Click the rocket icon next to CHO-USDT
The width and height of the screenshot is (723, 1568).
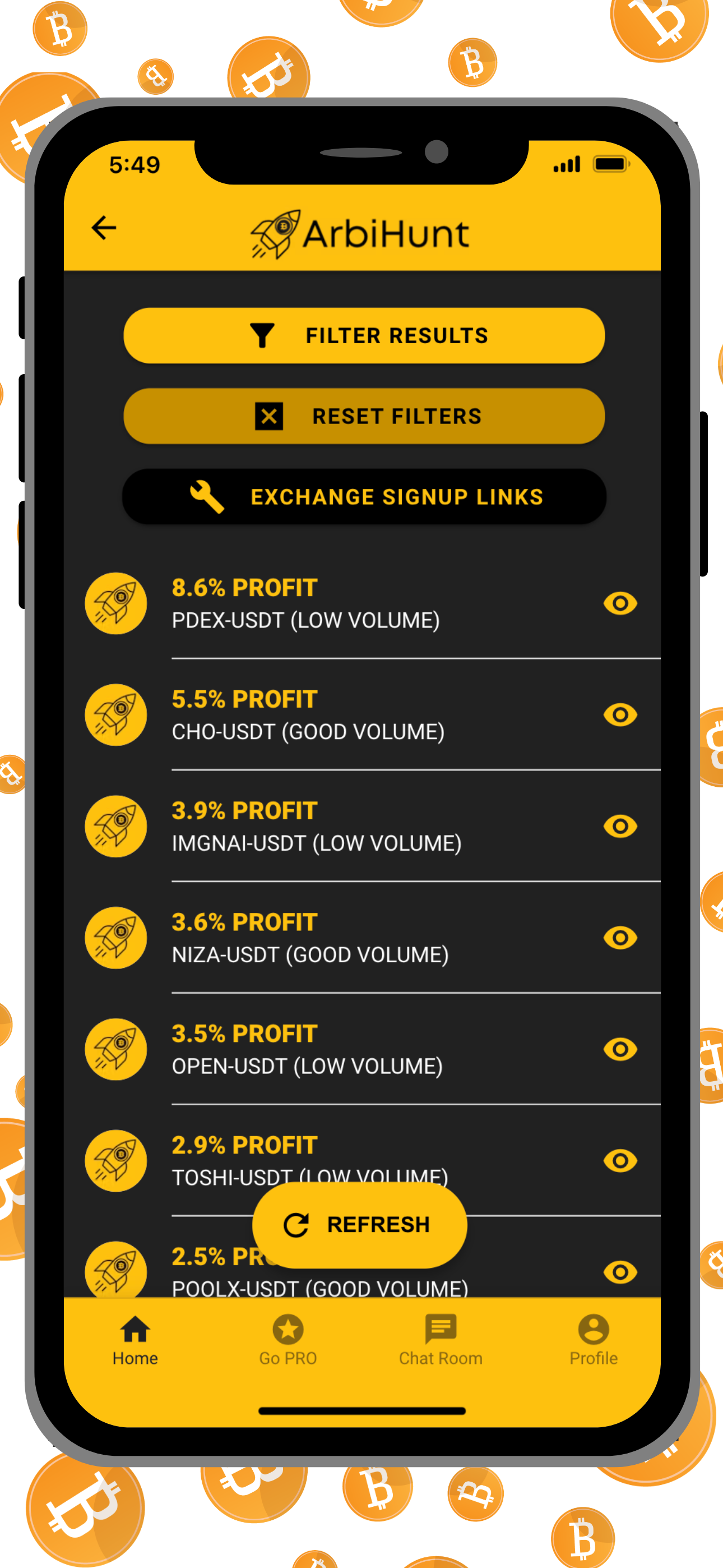[115, 715]
